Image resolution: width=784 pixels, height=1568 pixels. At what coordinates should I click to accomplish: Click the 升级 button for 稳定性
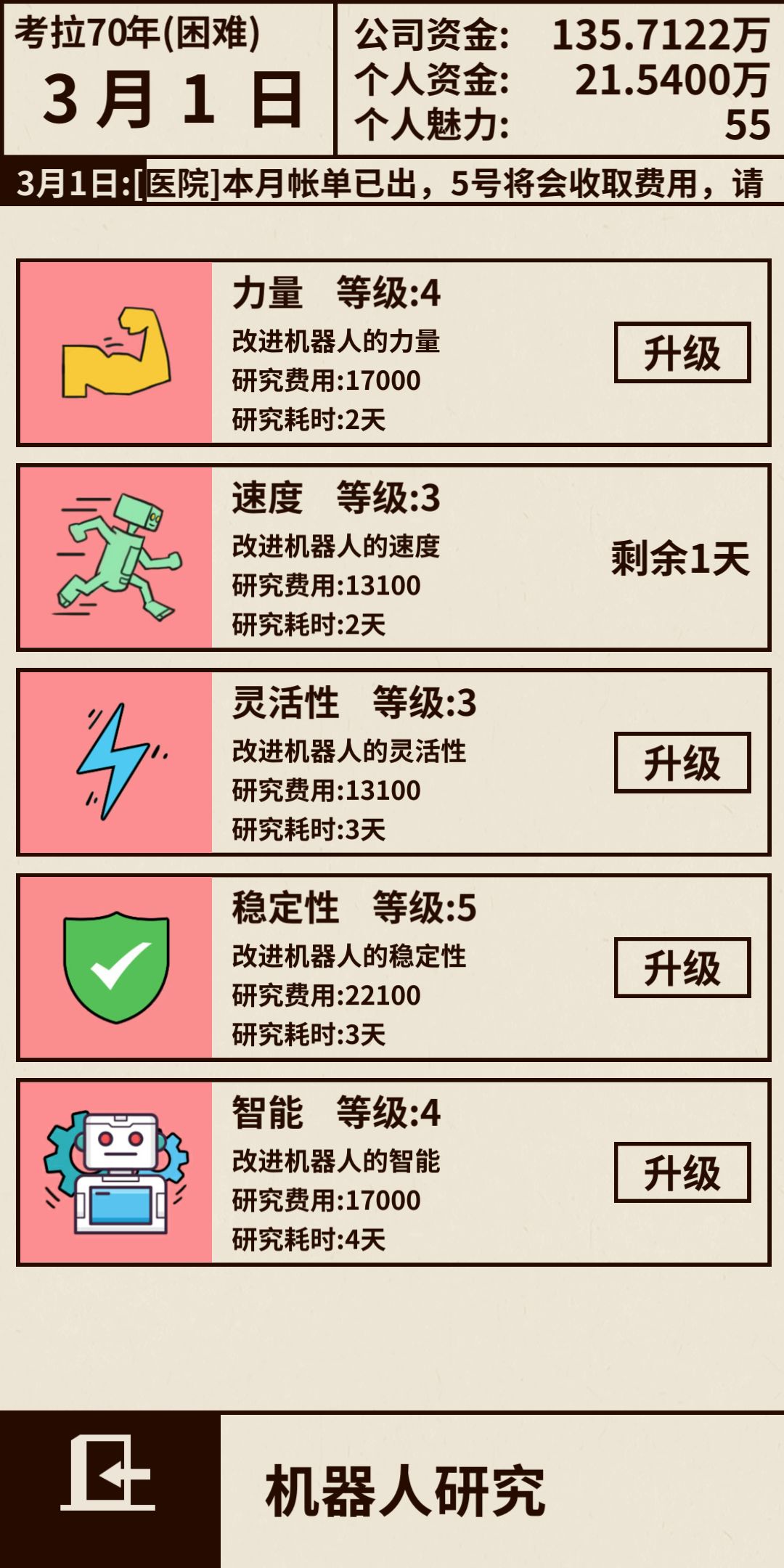(682, 965)
